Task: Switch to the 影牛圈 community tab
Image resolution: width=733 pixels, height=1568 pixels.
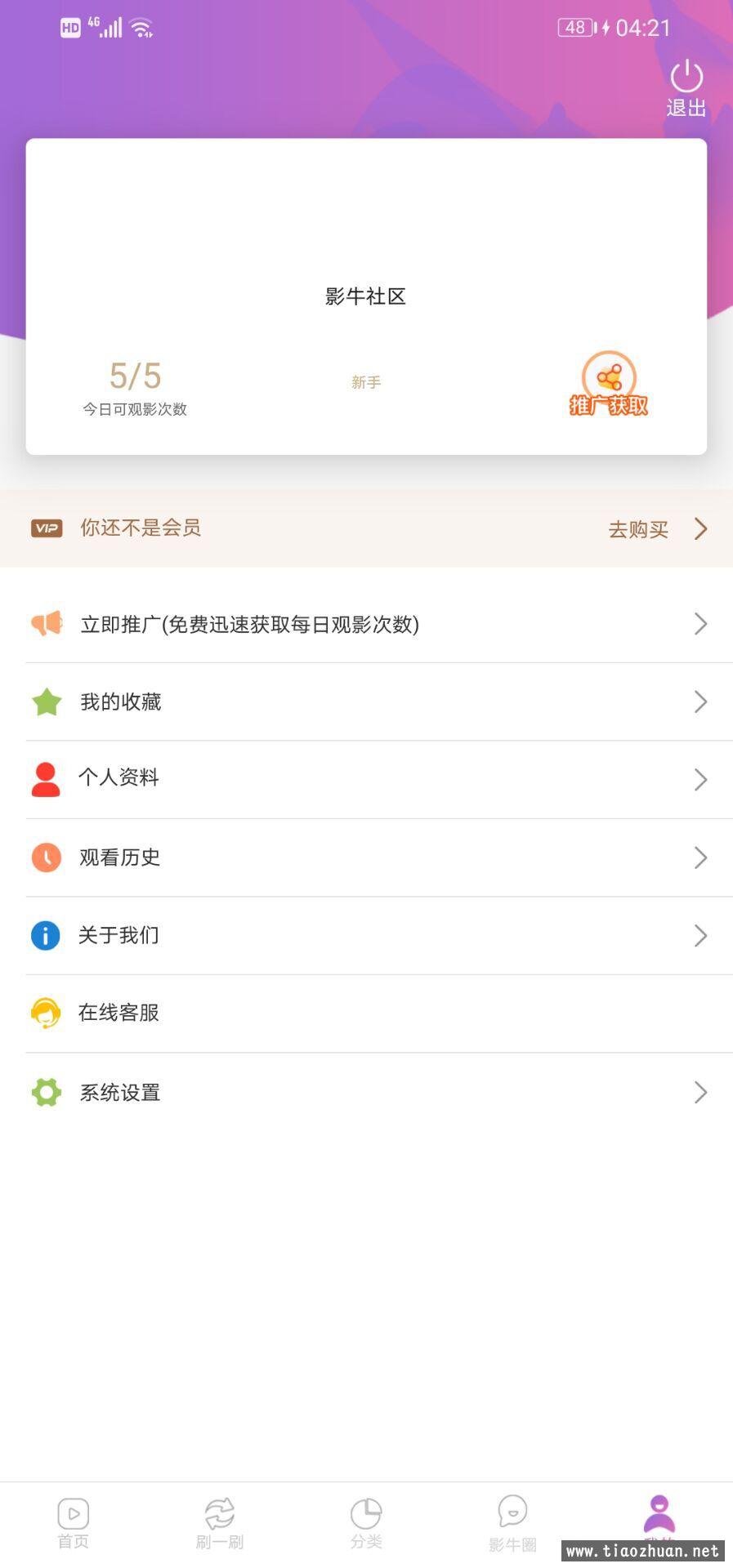Action: coord(512,1524)
